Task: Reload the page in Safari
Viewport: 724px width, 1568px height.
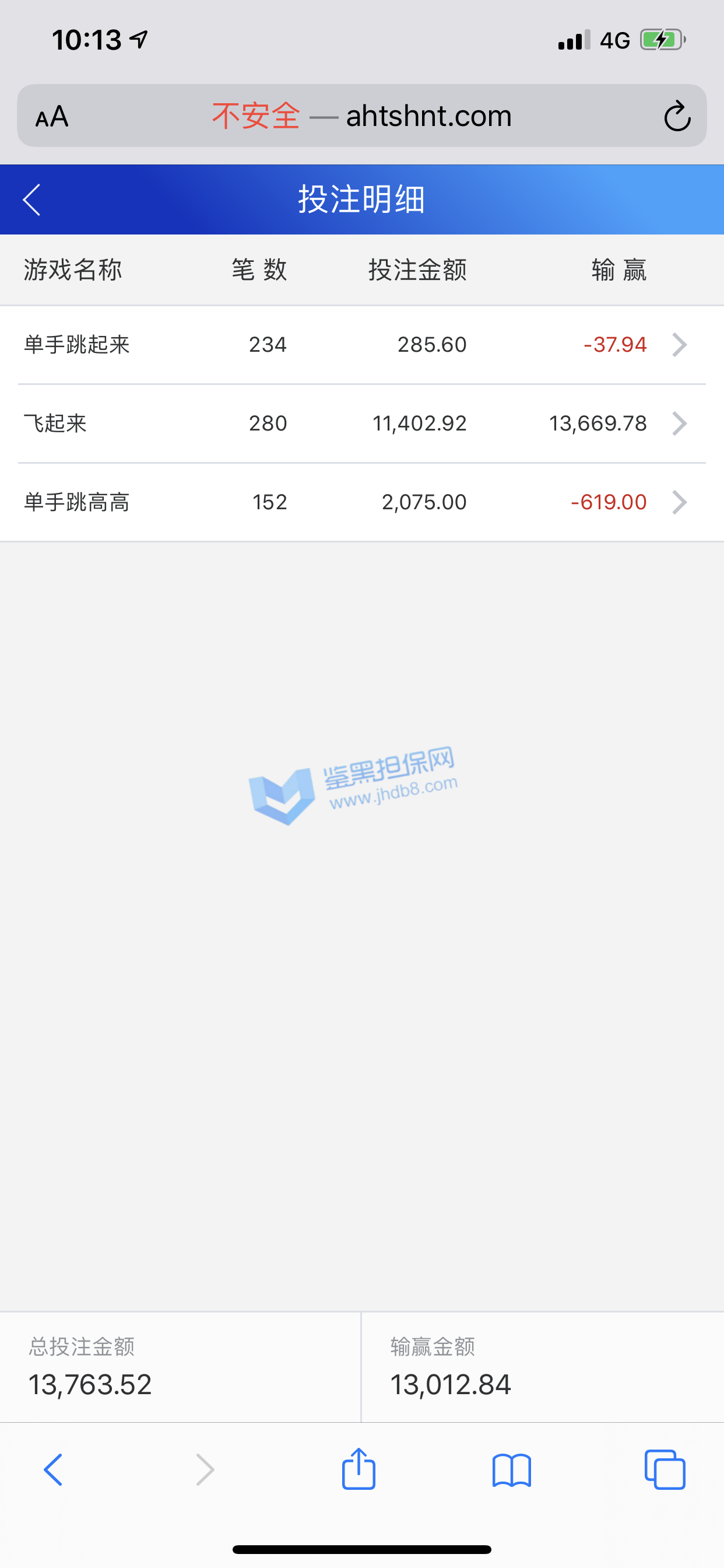Action: click(x=677, y=116)
